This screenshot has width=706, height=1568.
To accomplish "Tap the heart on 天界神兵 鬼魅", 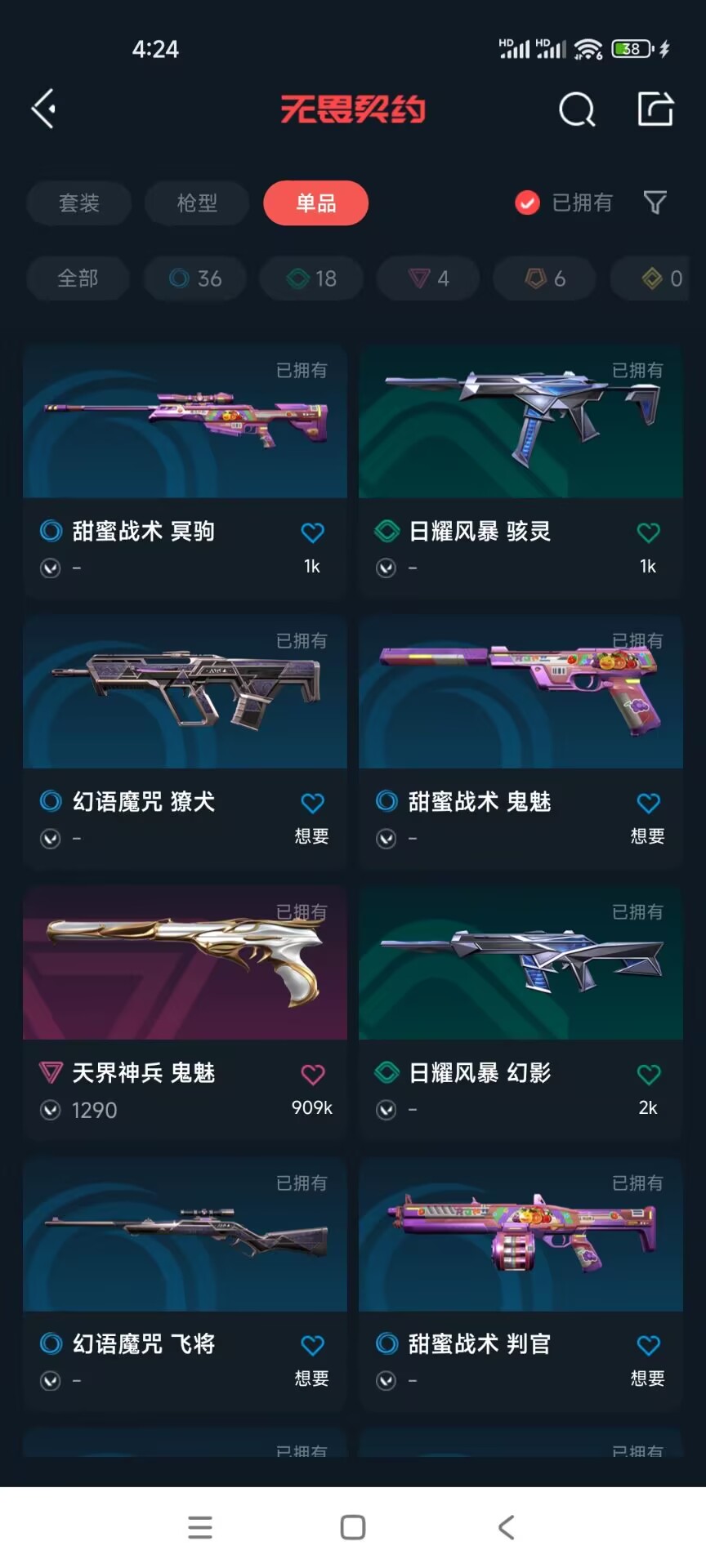I will (x=312, y=1075).
